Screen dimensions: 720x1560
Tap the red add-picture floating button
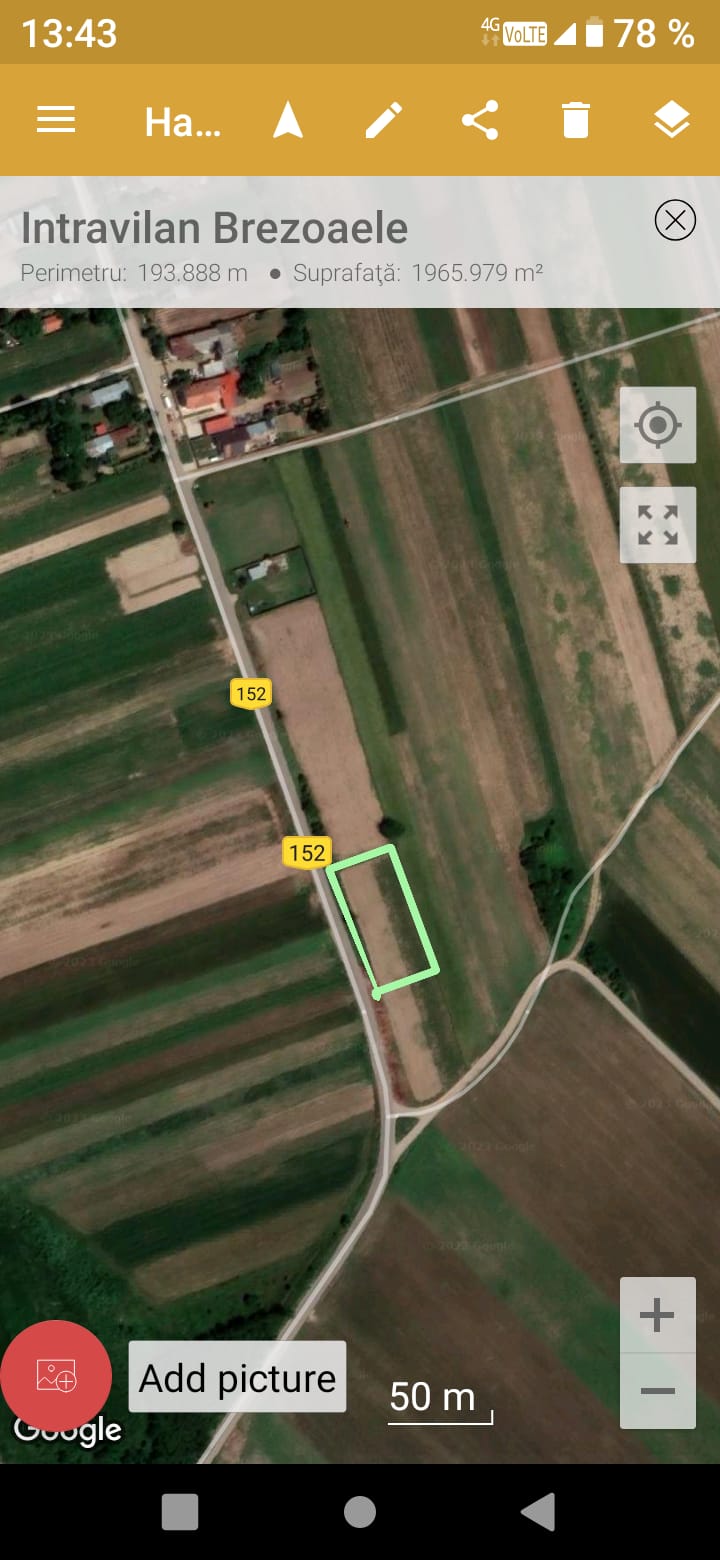[x=56, y=1375]
